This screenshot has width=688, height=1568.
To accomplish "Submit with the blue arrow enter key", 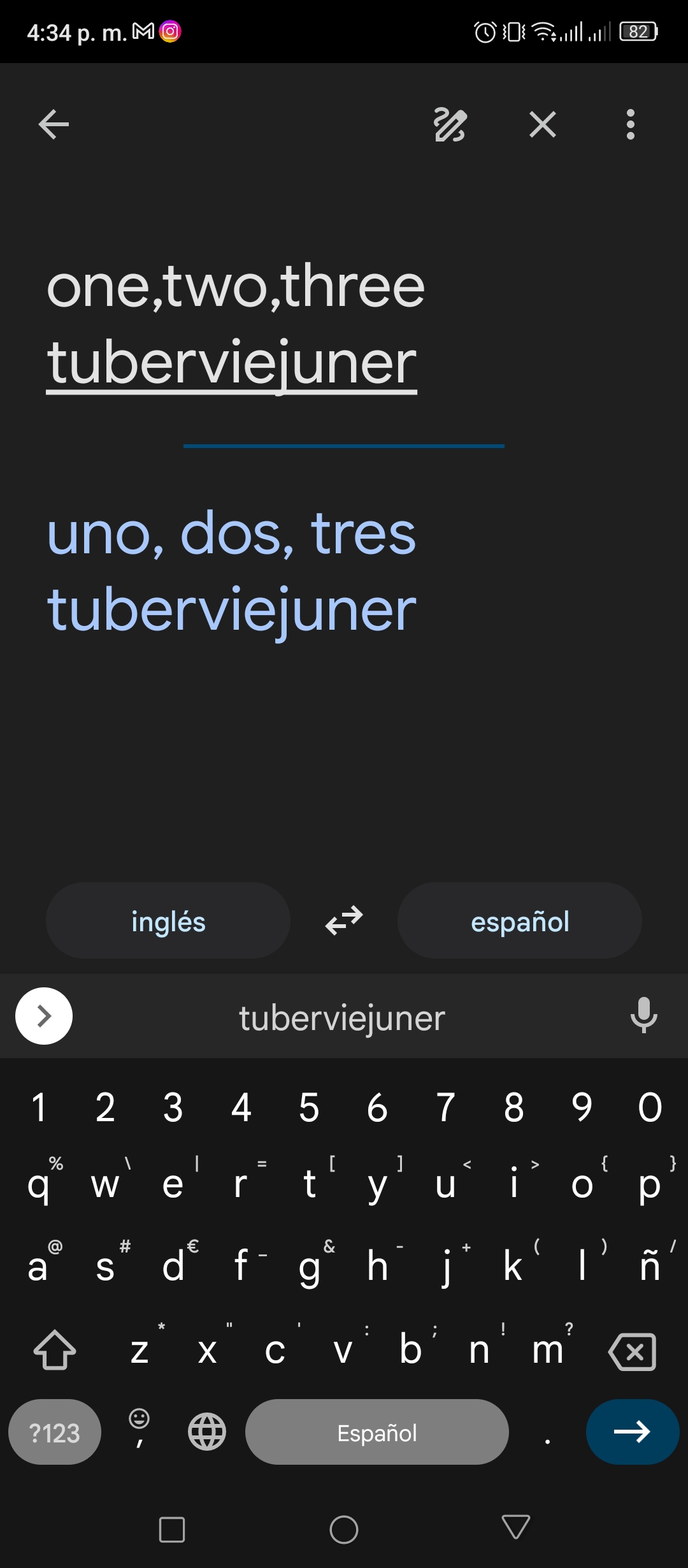I will [x=633, y=1432].
